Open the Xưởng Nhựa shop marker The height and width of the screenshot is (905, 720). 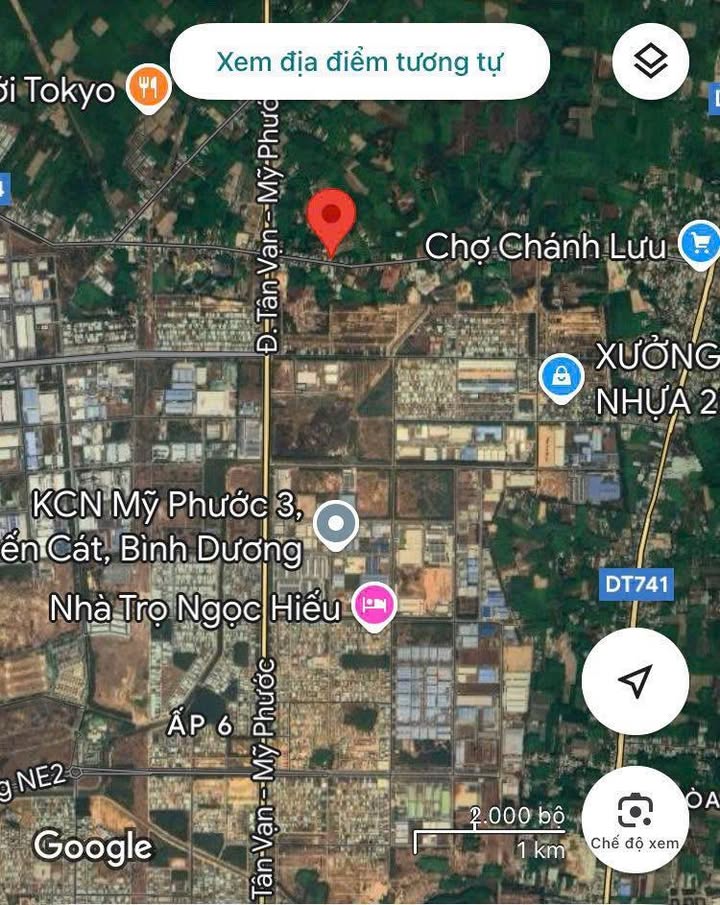tap(562, 377)
